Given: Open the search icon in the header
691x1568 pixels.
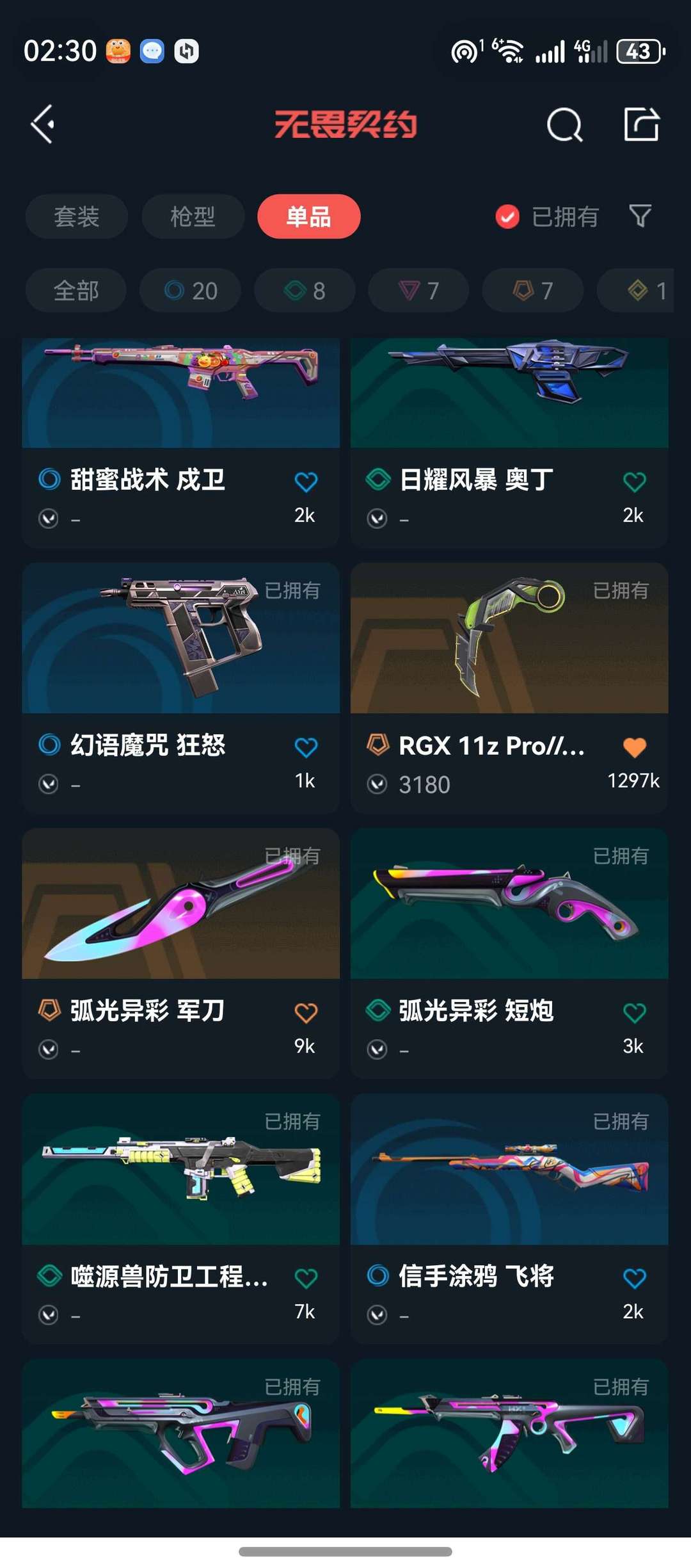Looking at the screenshot, I should (564, 124).
